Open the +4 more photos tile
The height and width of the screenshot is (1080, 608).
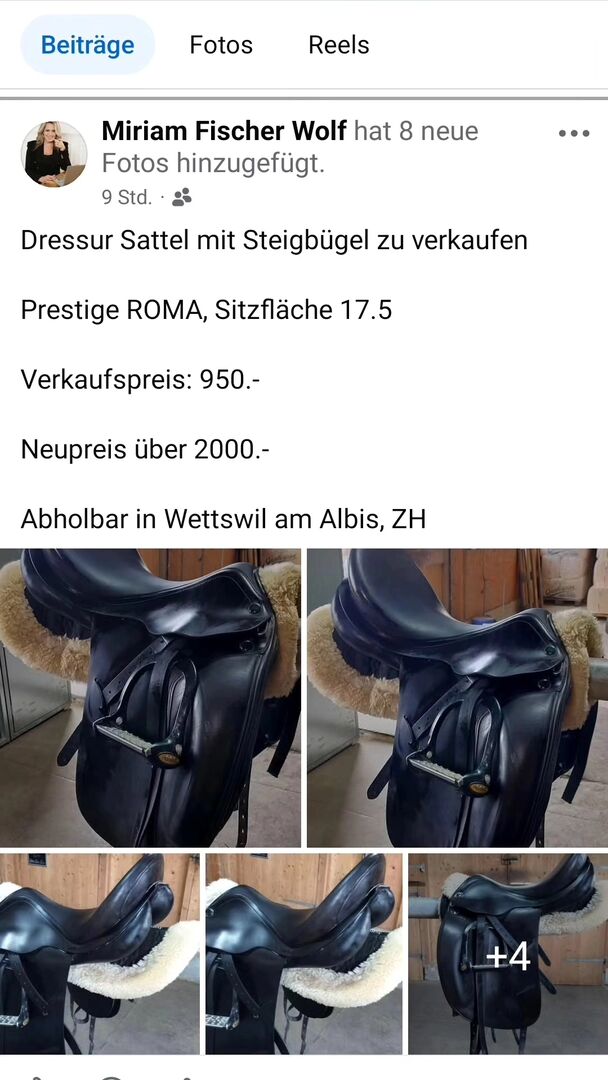tap(507, 953)
